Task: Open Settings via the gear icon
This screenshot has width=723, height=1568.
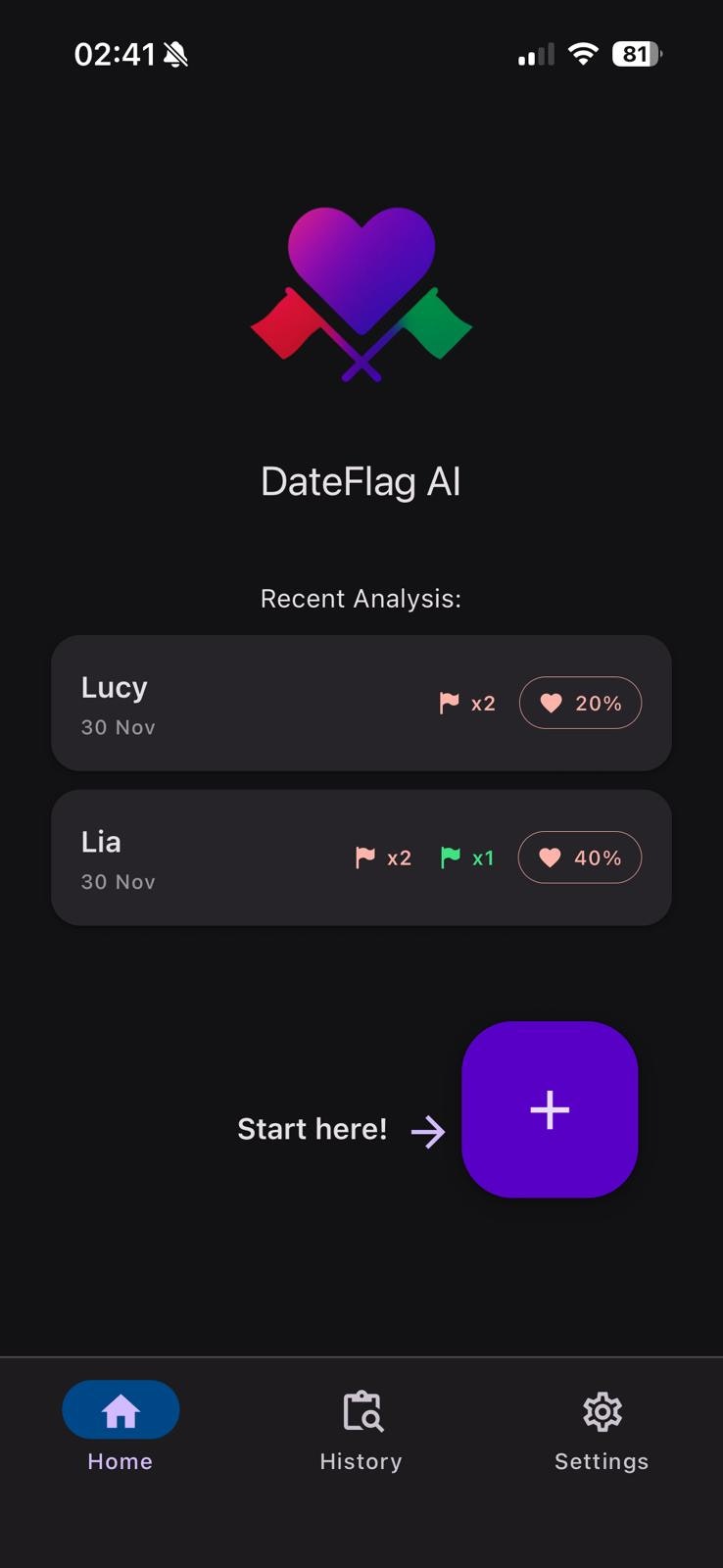Action: point(601,1411)
